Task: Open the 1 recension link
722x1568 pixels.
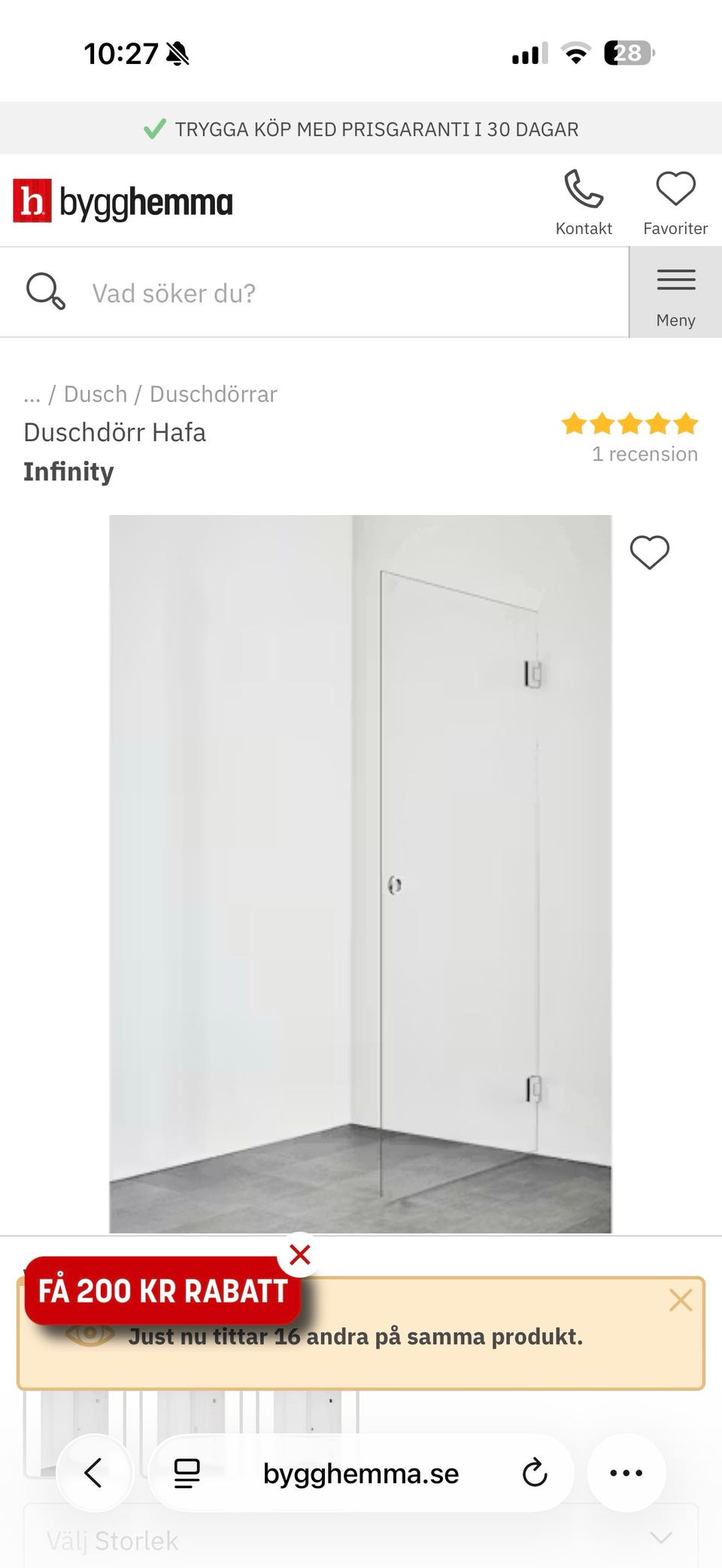Action: pyautogui.click(x=645, y=453)
